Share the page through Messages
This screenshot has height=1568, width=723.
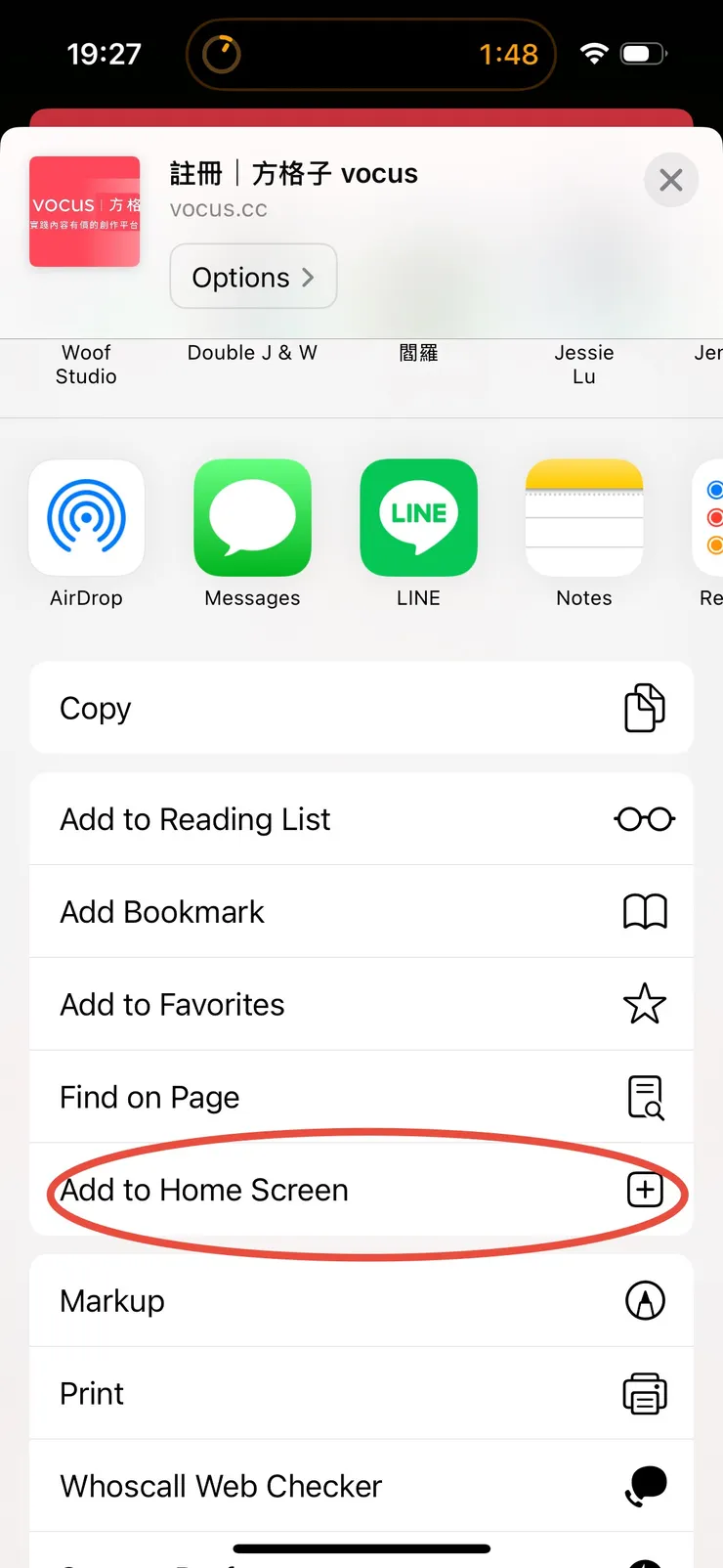[252, 518]
